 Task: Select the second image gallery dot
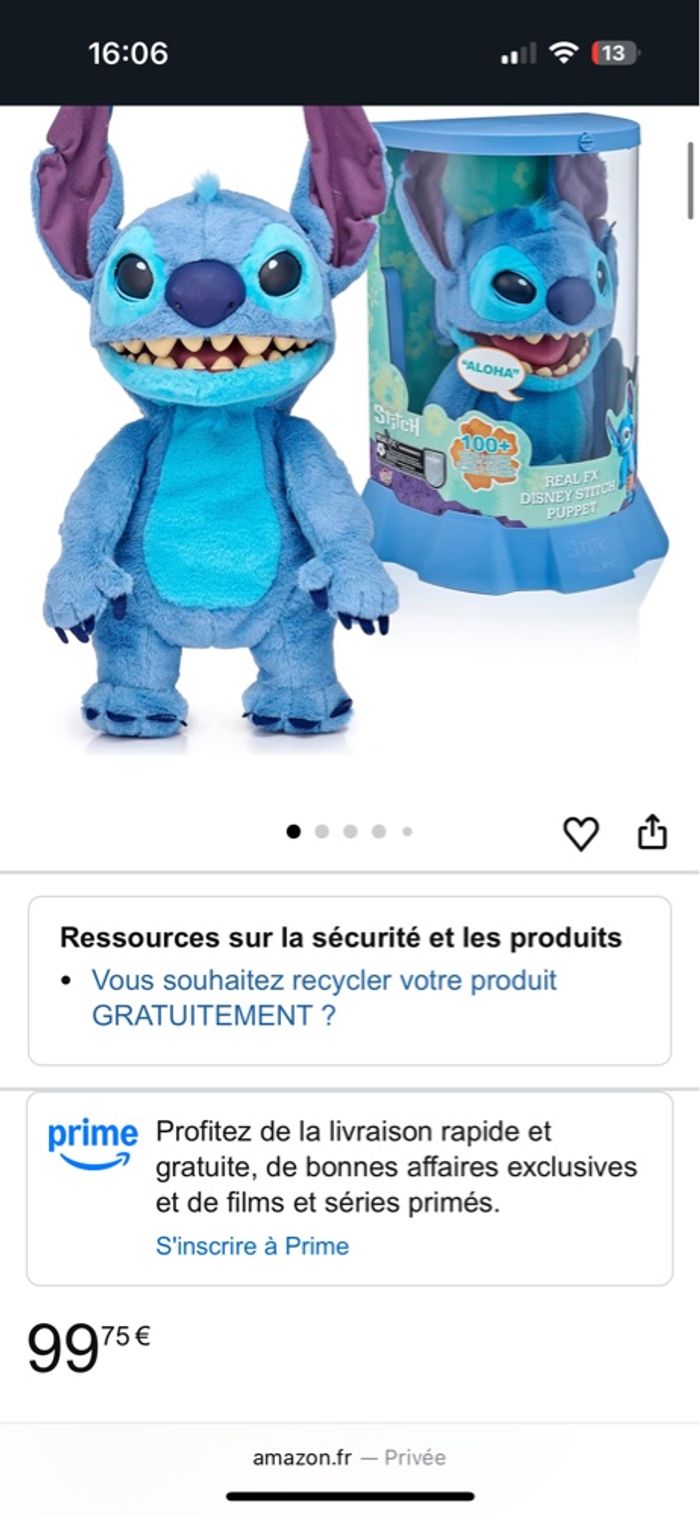322,831
